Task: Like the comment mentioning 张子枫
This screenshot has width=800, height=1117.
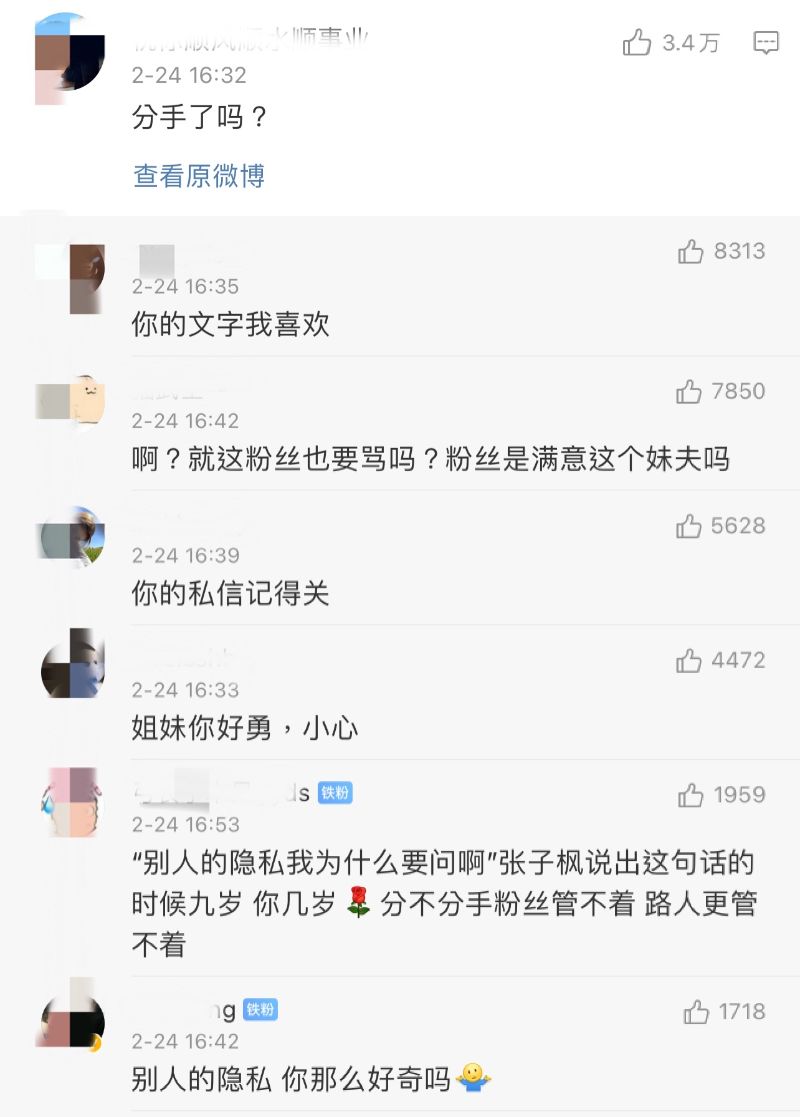Action: pos(691,796)
